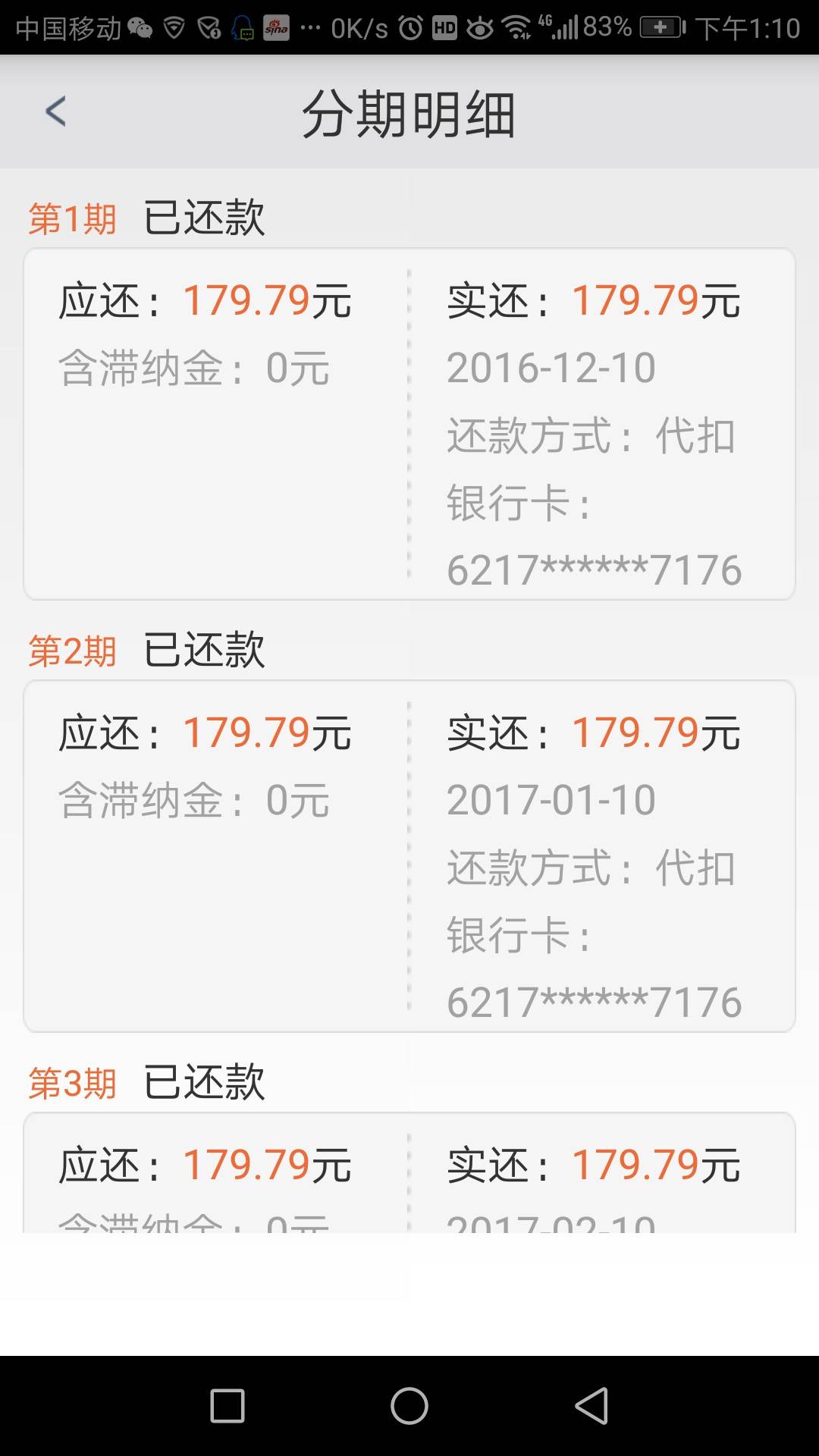Go back from the 分期明细 page
Screen dimensions: 819x1456
[55, 111]
